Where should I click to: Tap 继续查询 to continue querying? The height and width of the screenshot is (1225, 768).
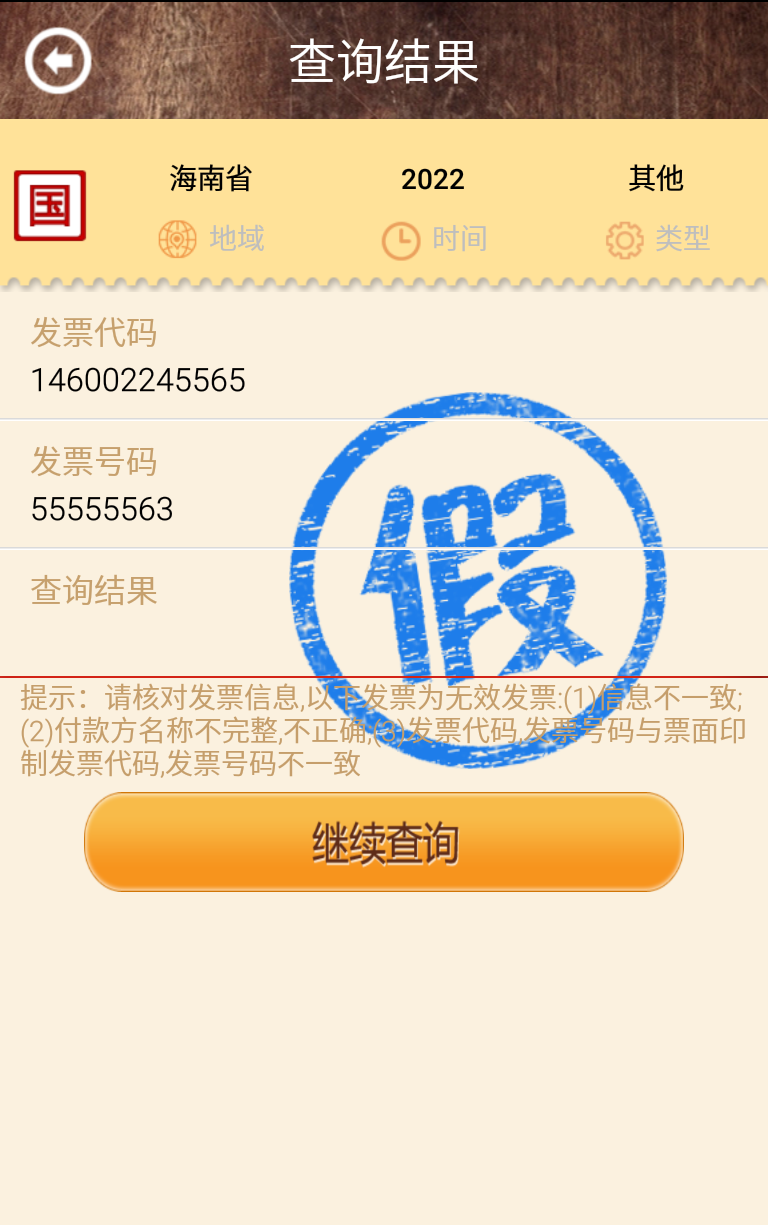[384, 842]
